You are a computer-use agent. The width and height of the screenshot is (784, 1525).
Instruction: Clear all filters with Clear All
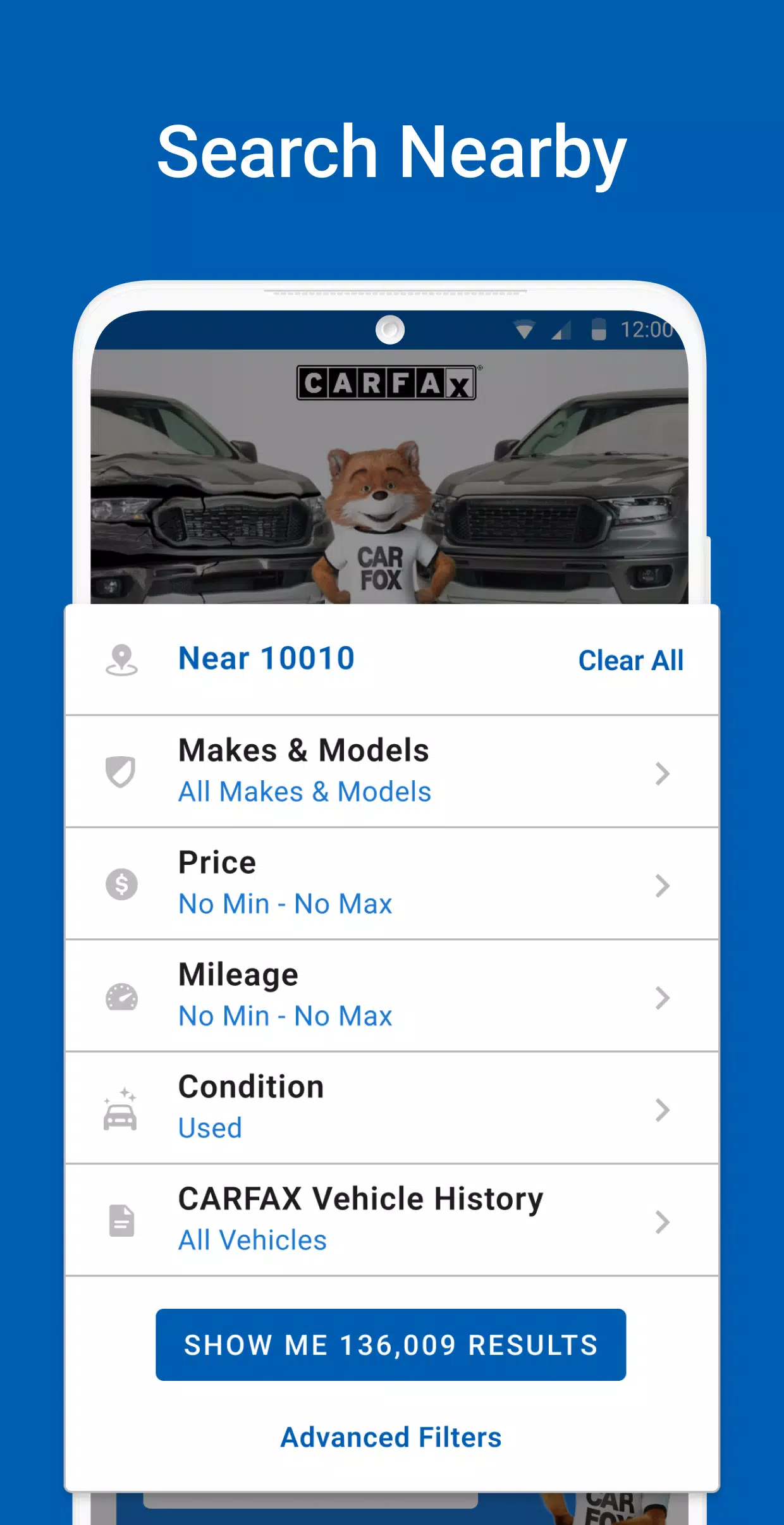click(630, 659)
